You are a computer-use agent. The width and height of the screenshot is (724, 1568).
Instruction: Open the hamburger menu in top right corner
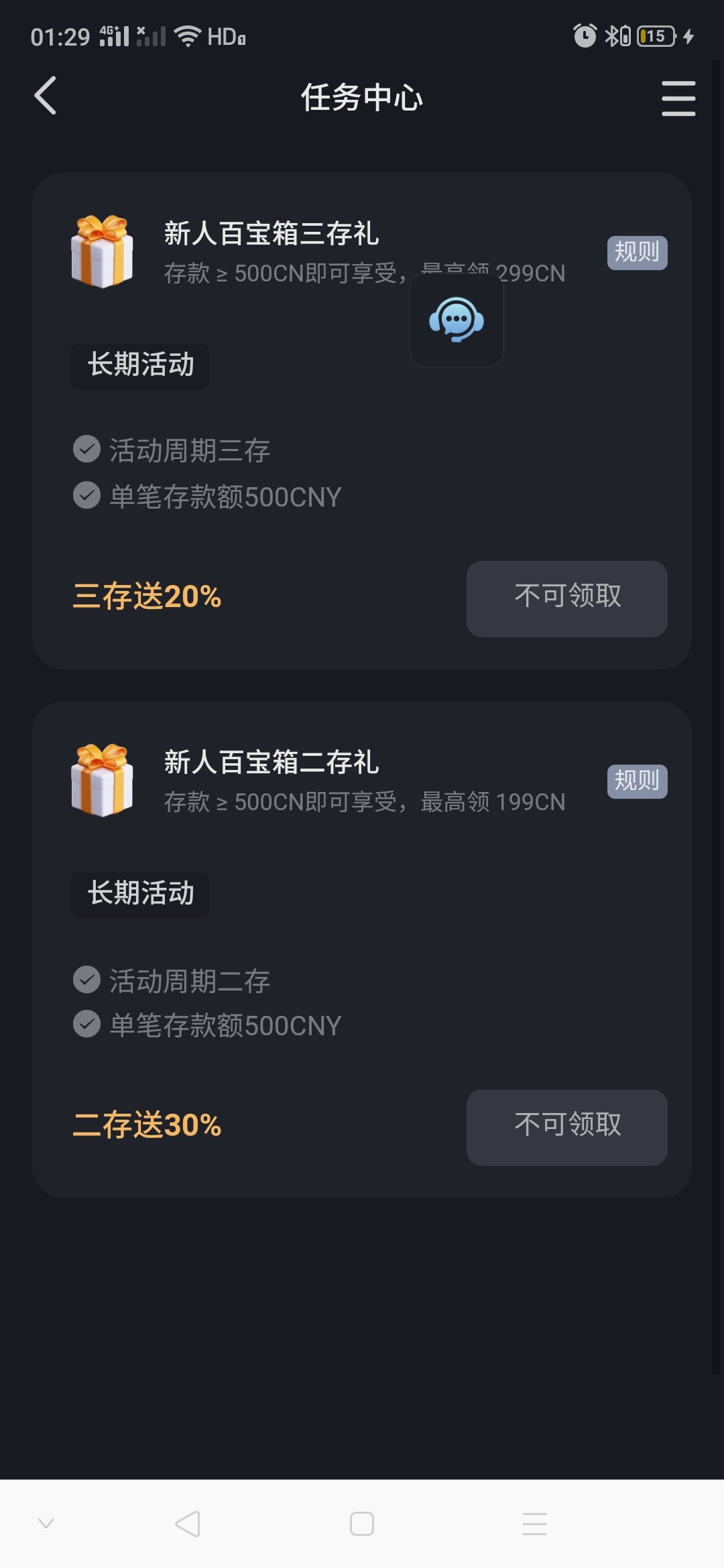coord(678,96)
